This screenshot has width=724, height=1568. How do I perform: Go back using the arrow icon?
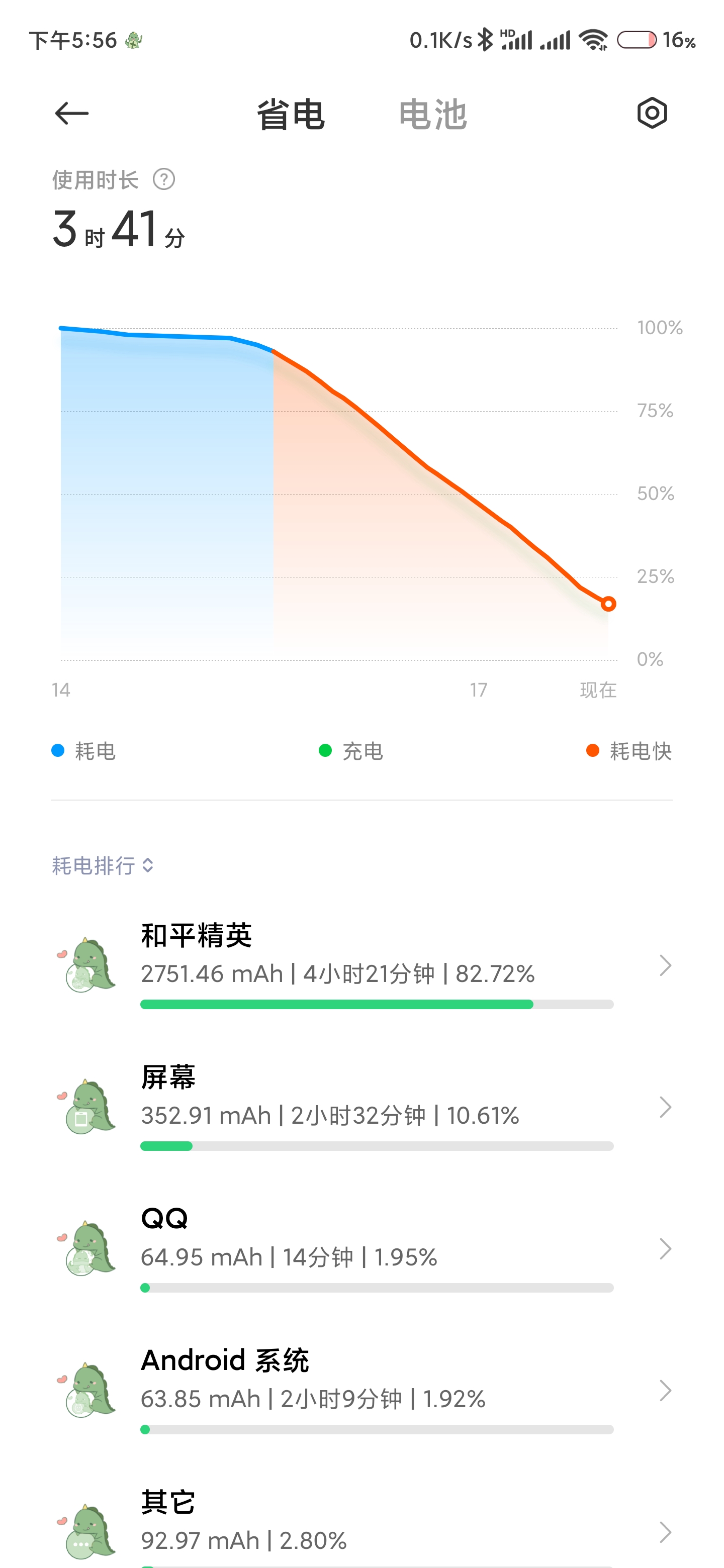pos(72,113)
